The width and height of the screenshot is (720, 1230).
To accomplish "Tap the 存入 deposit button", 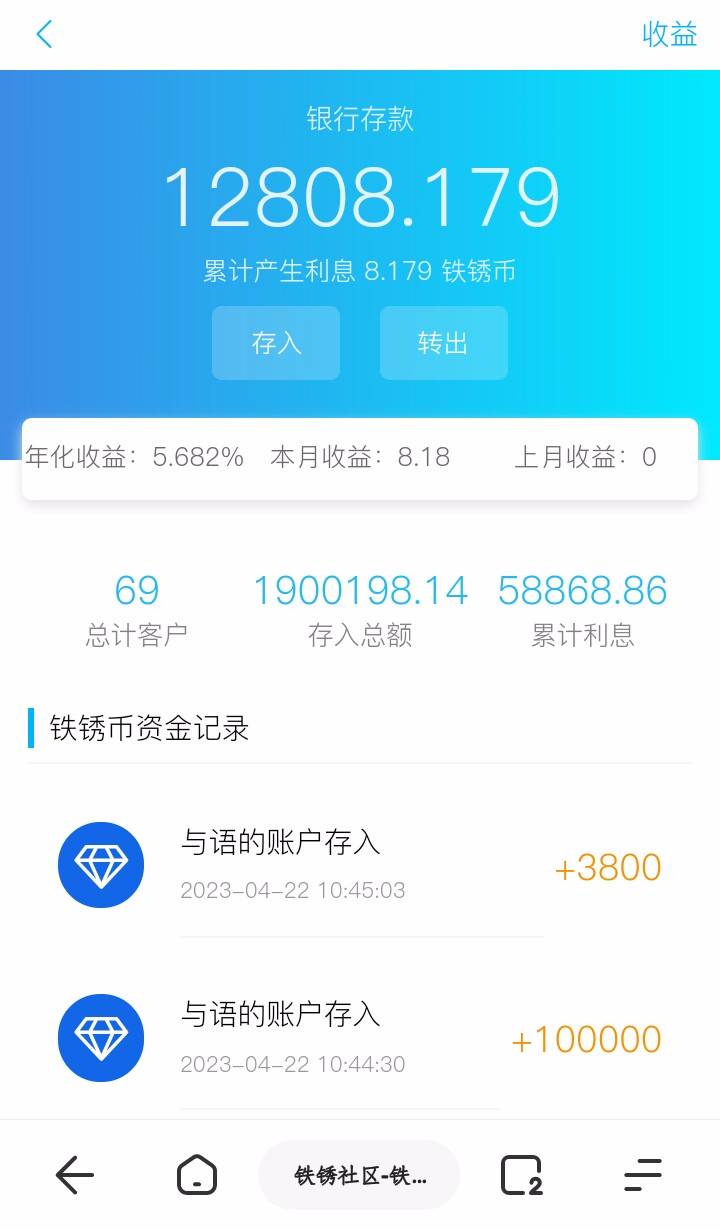I will point(276,343).
